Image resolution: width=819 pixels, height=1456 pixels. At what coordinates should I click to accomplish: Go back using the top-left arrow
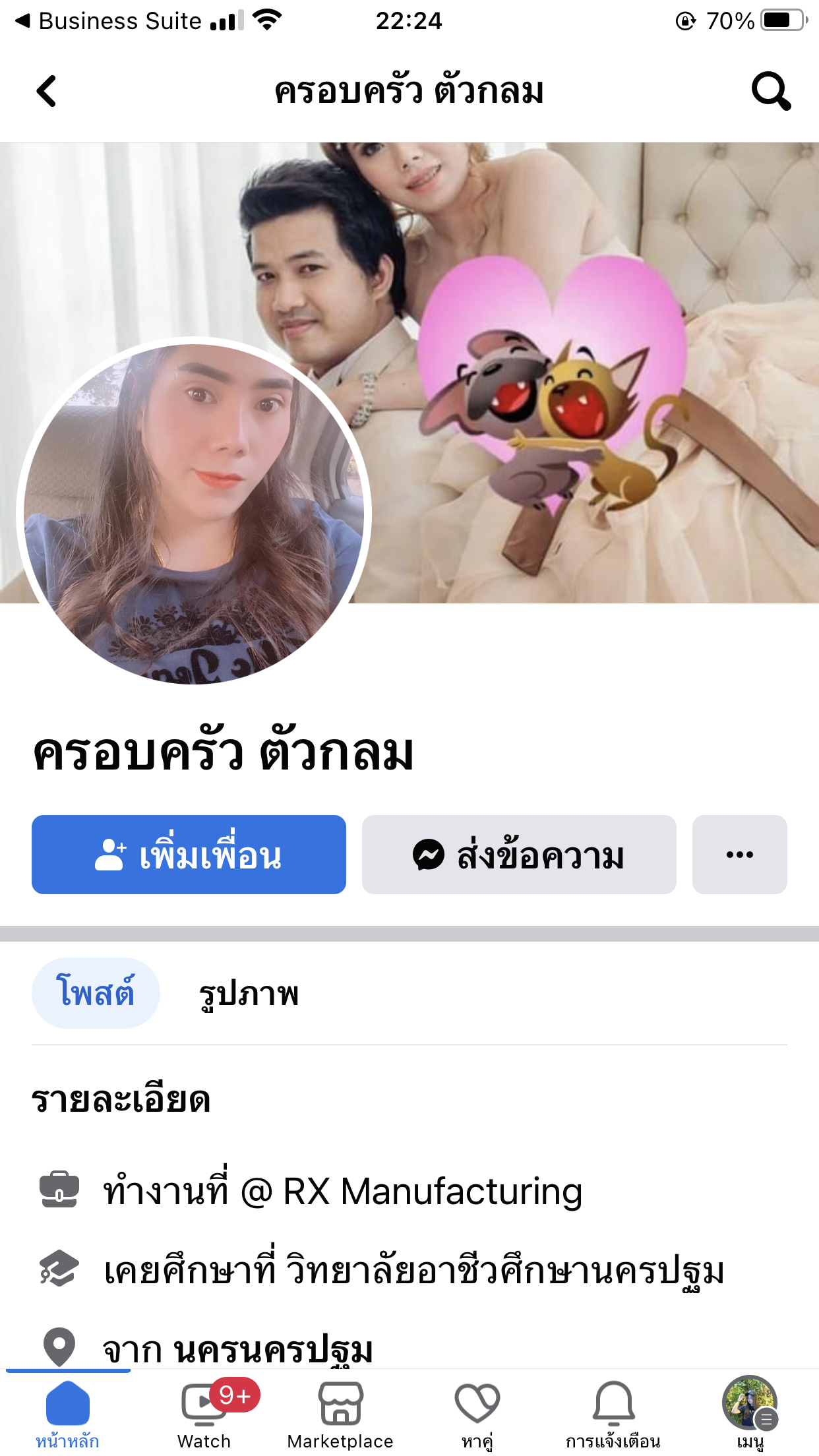pos(46,91)
